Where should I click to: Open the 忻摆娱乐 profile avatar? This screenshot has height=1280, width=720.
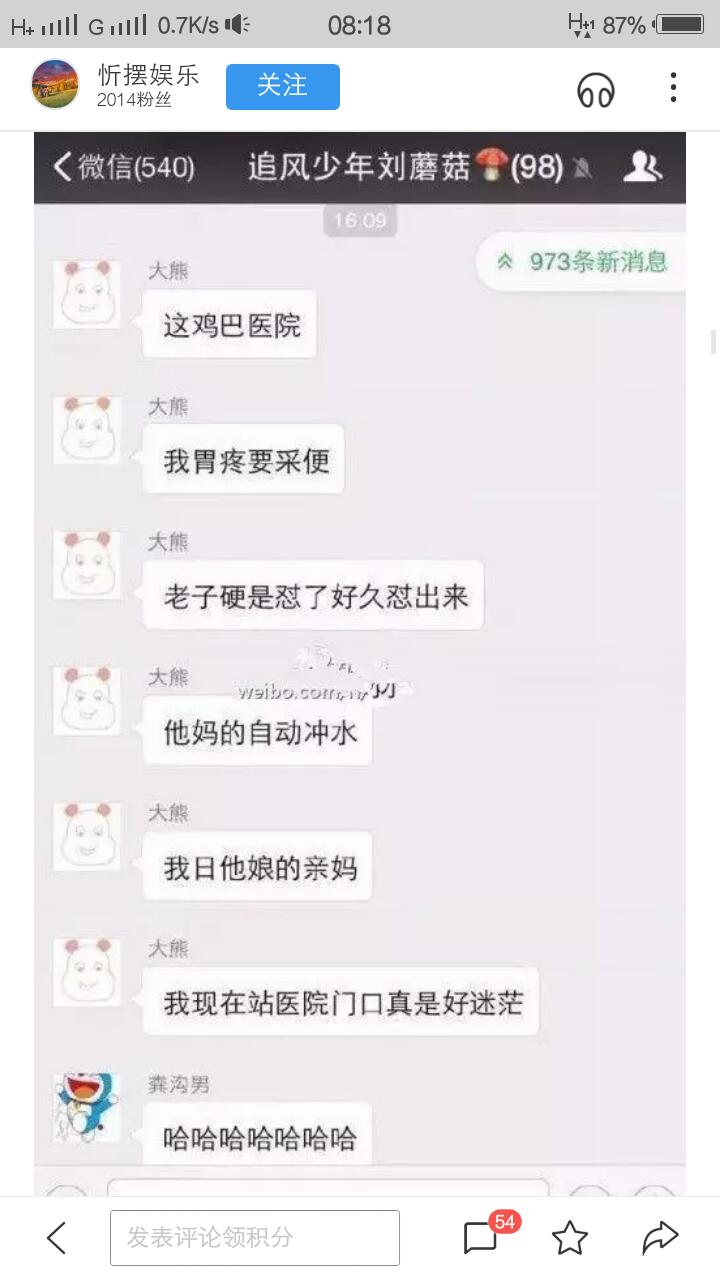55,85
